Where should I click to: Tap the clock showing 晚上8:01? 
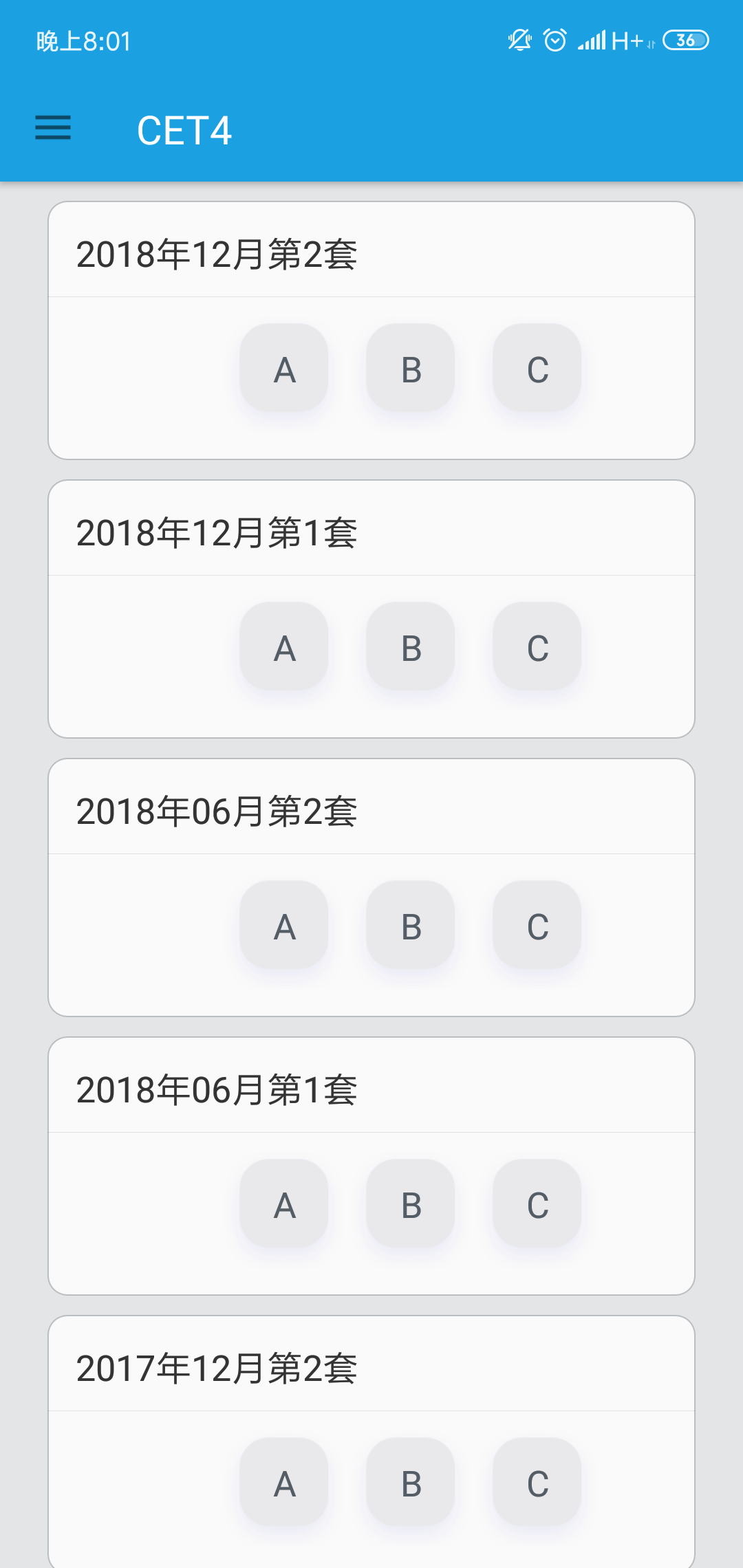coord(83,40)
